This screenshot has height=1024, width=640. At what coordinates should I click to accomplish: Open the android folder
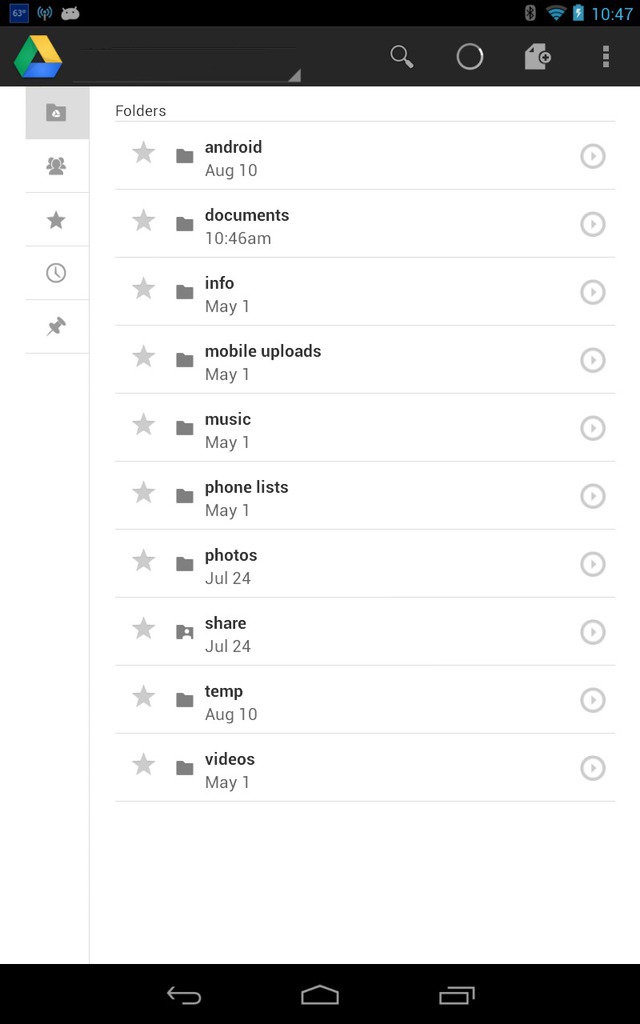(364, 156)
